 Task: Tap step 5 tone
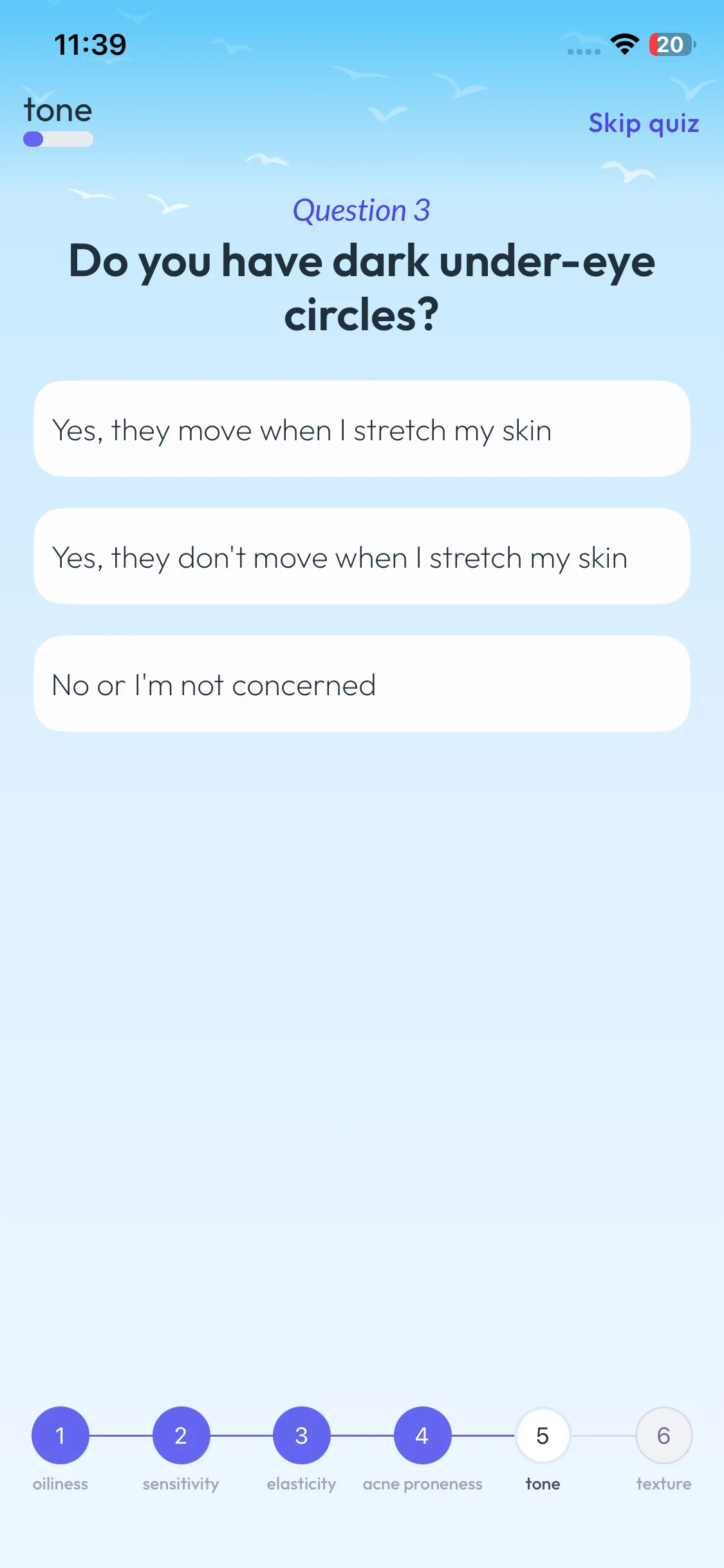543,1435
